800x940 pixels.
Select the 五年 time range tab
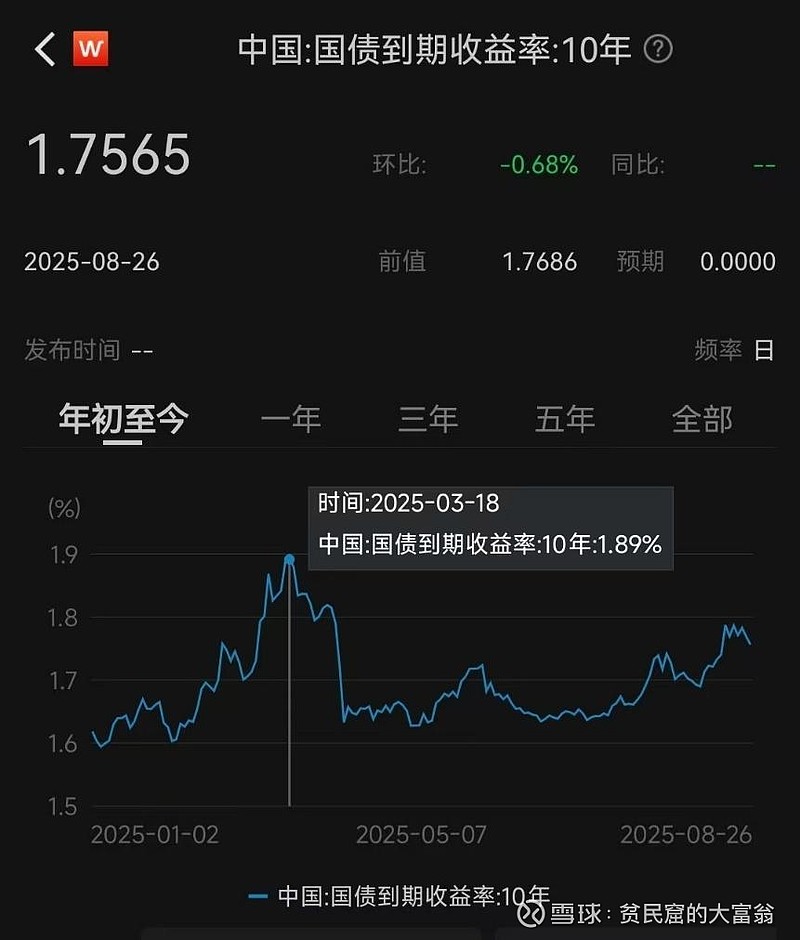tap(565, 419)
